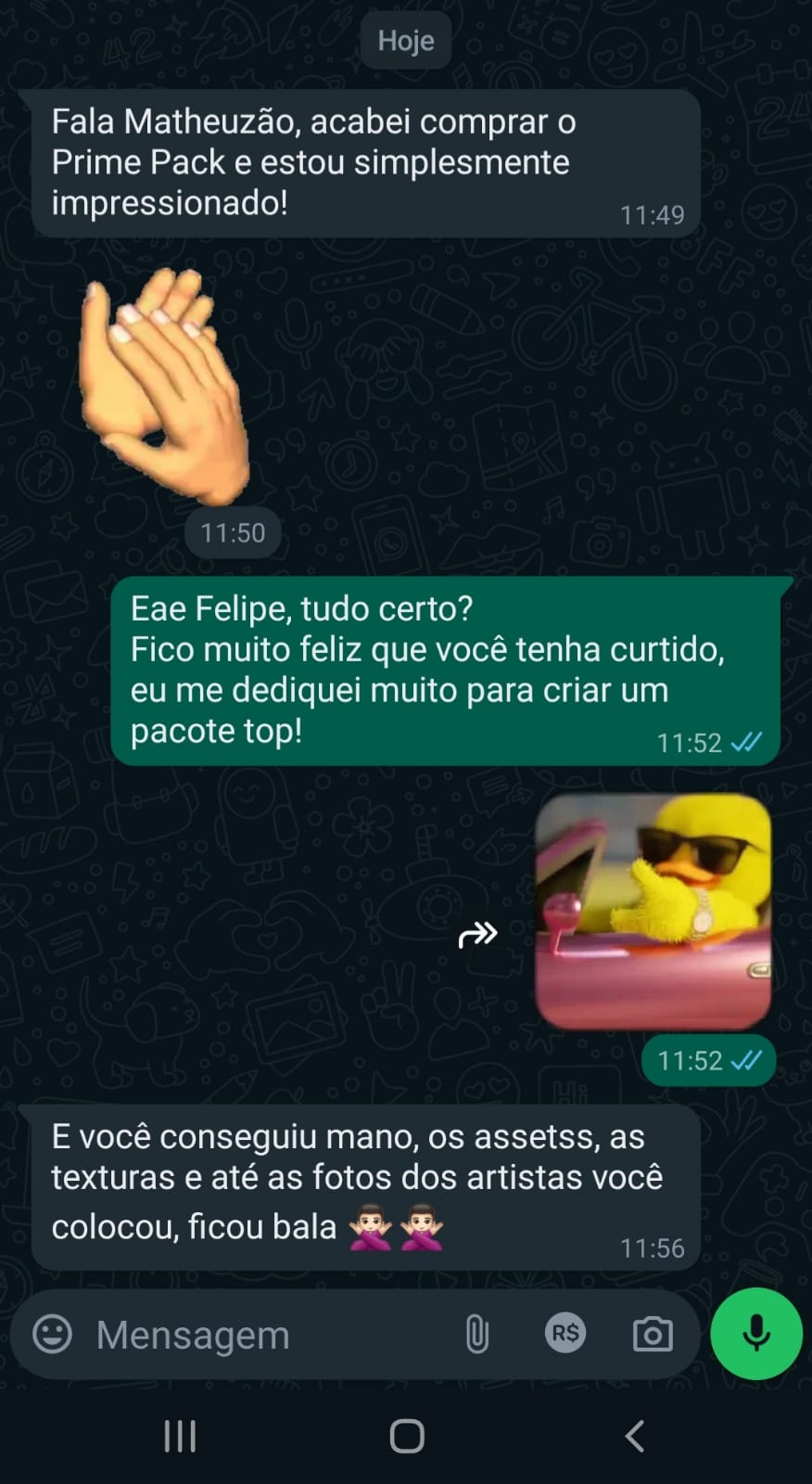Open the clapping hands sticker
Image resolution: width=812 pixels, height=1484 pixels.
162,385
